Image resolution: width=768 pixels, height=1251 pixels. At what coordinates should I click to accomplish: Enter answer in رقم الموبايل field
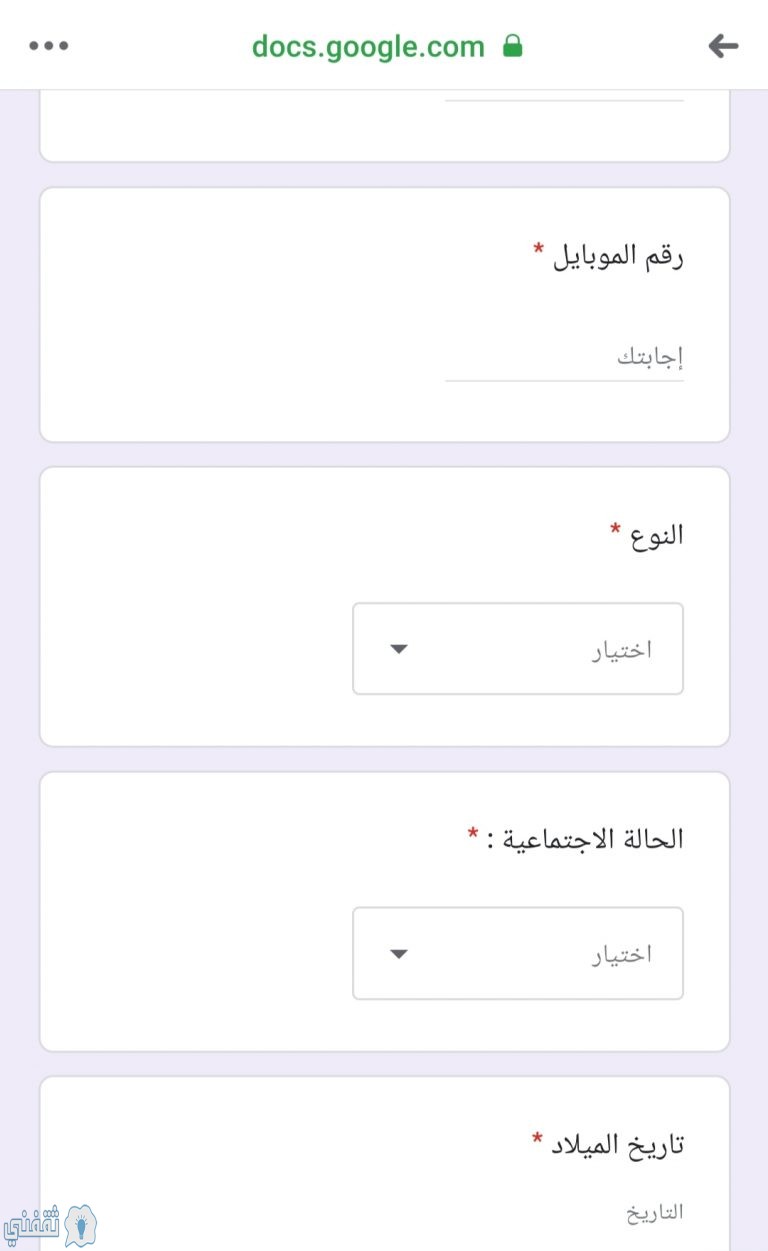(x=564, y=357)
